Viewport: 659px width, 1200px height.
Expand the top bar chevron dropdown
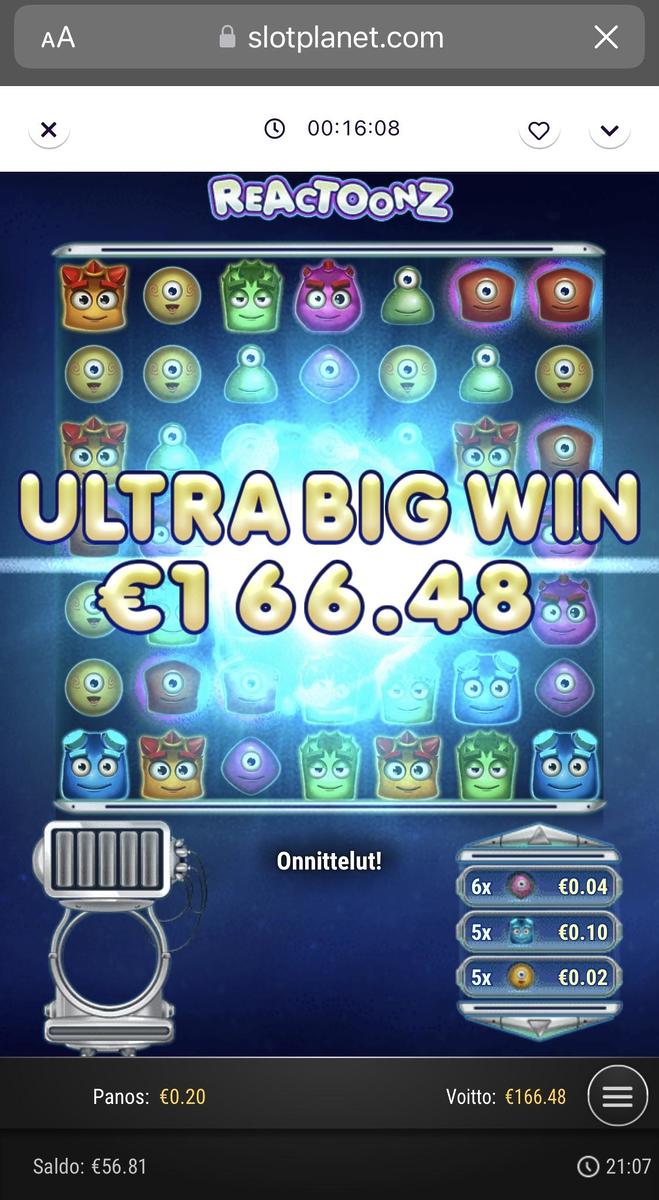[609, 130]
